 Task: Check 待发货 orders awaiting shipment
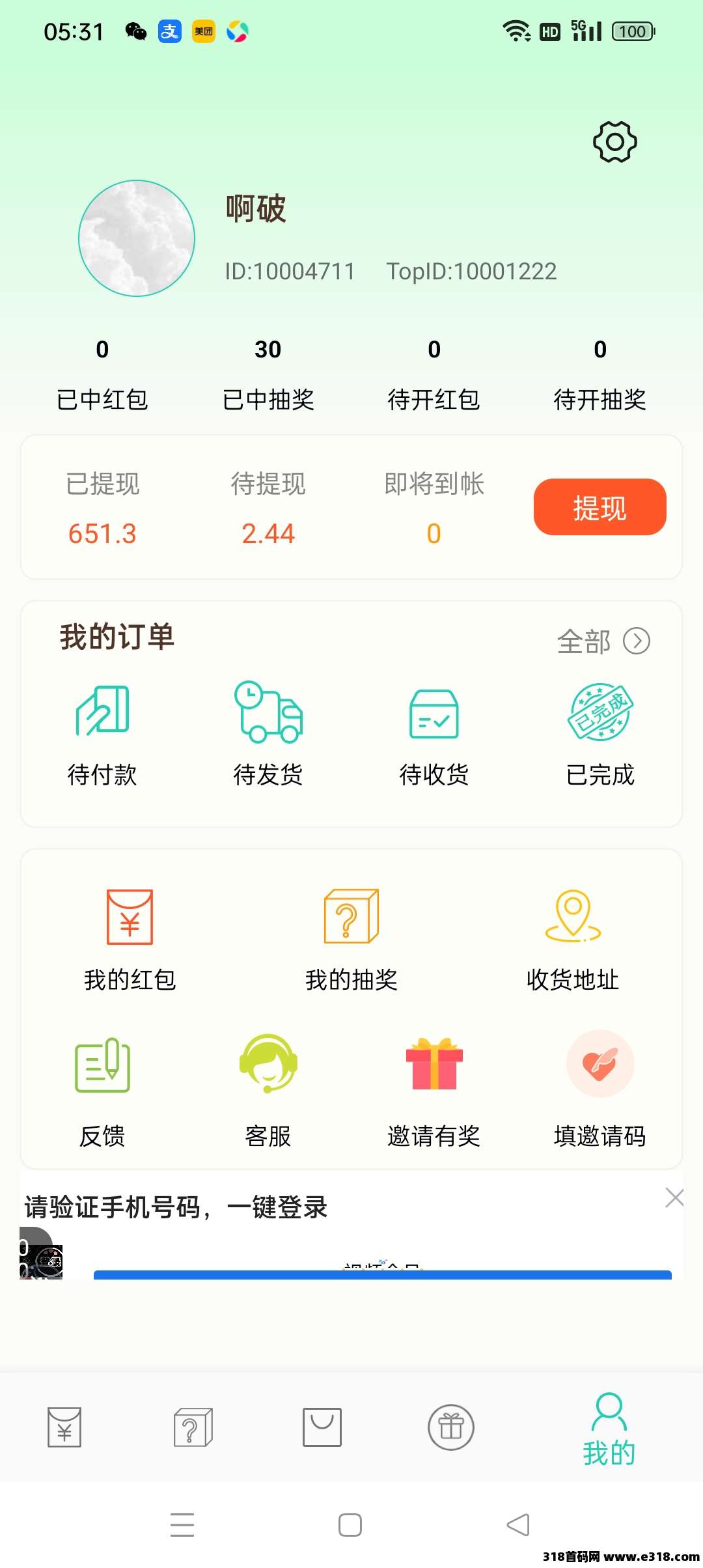(x=268, y=734)
